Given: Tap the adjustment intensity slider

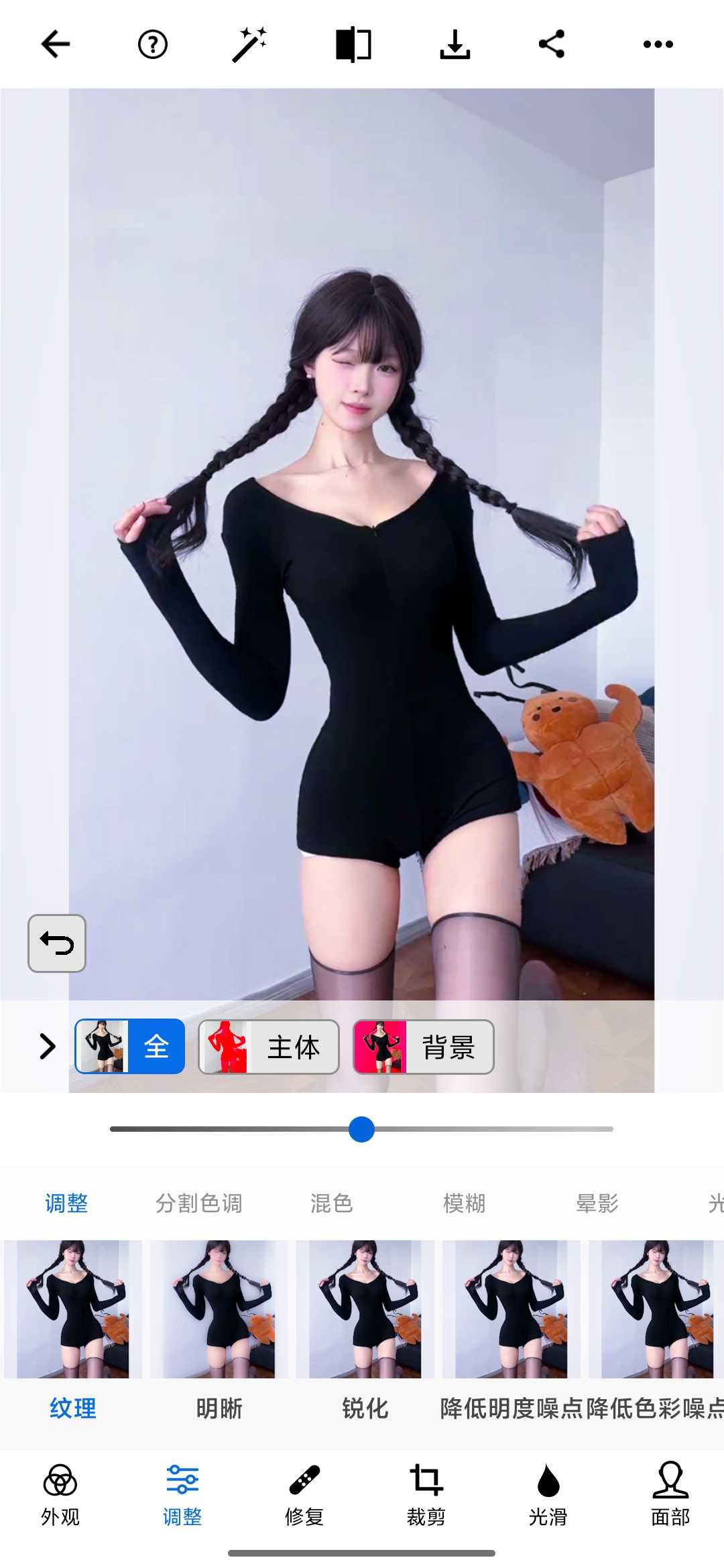Looking at the screenshot, I should click(x=361, y=1129).
